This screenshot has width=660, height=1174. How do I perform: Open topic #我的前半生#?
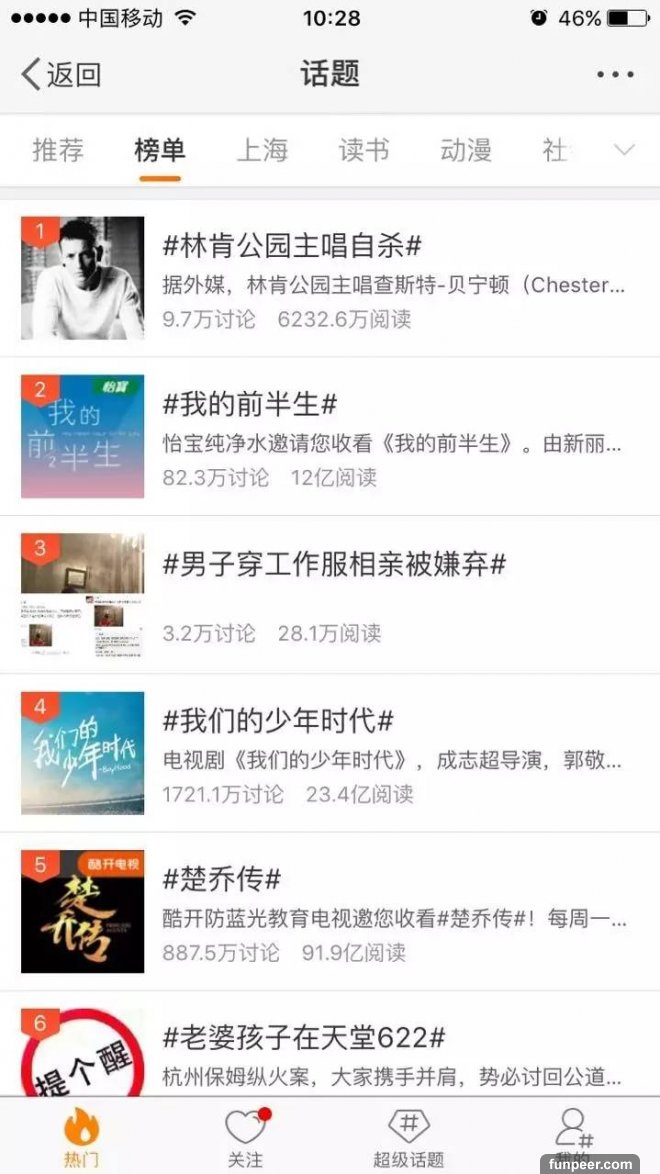coord(250,404)
